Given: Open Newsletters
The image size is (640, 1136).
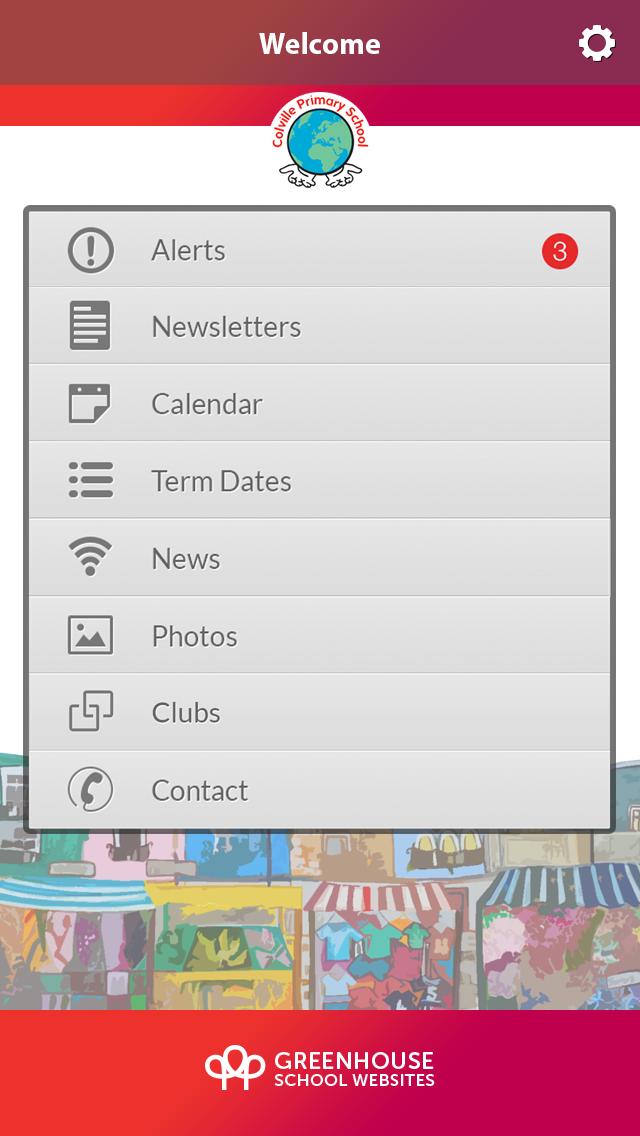Looking at the screenshot, I should click(320, 326).
